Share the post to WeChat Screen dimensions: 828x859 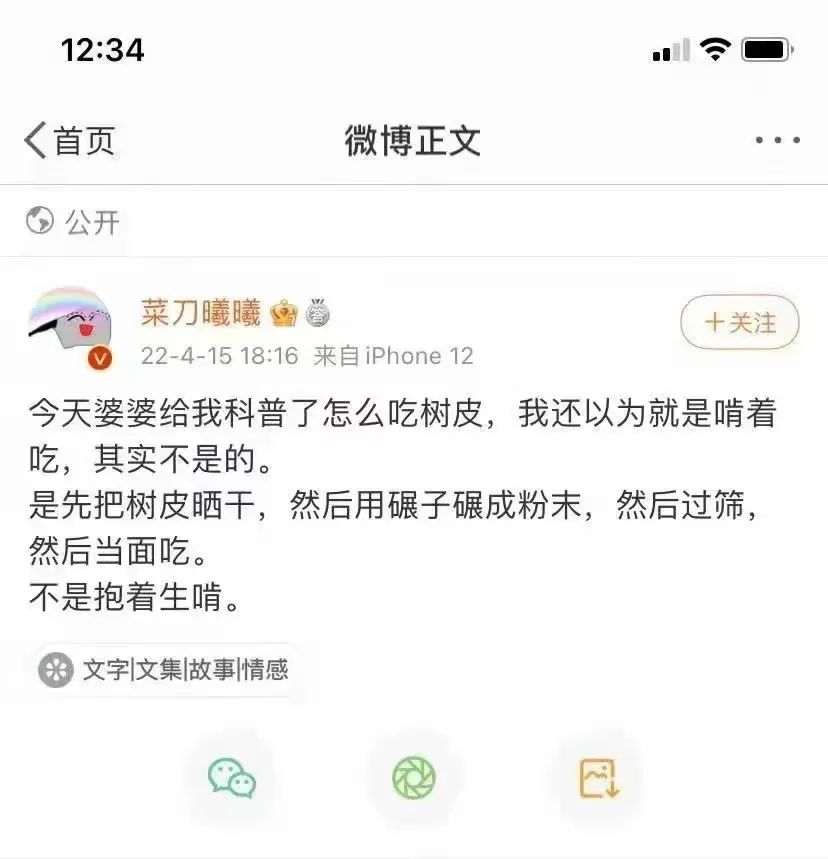click(x=231, y=777)
